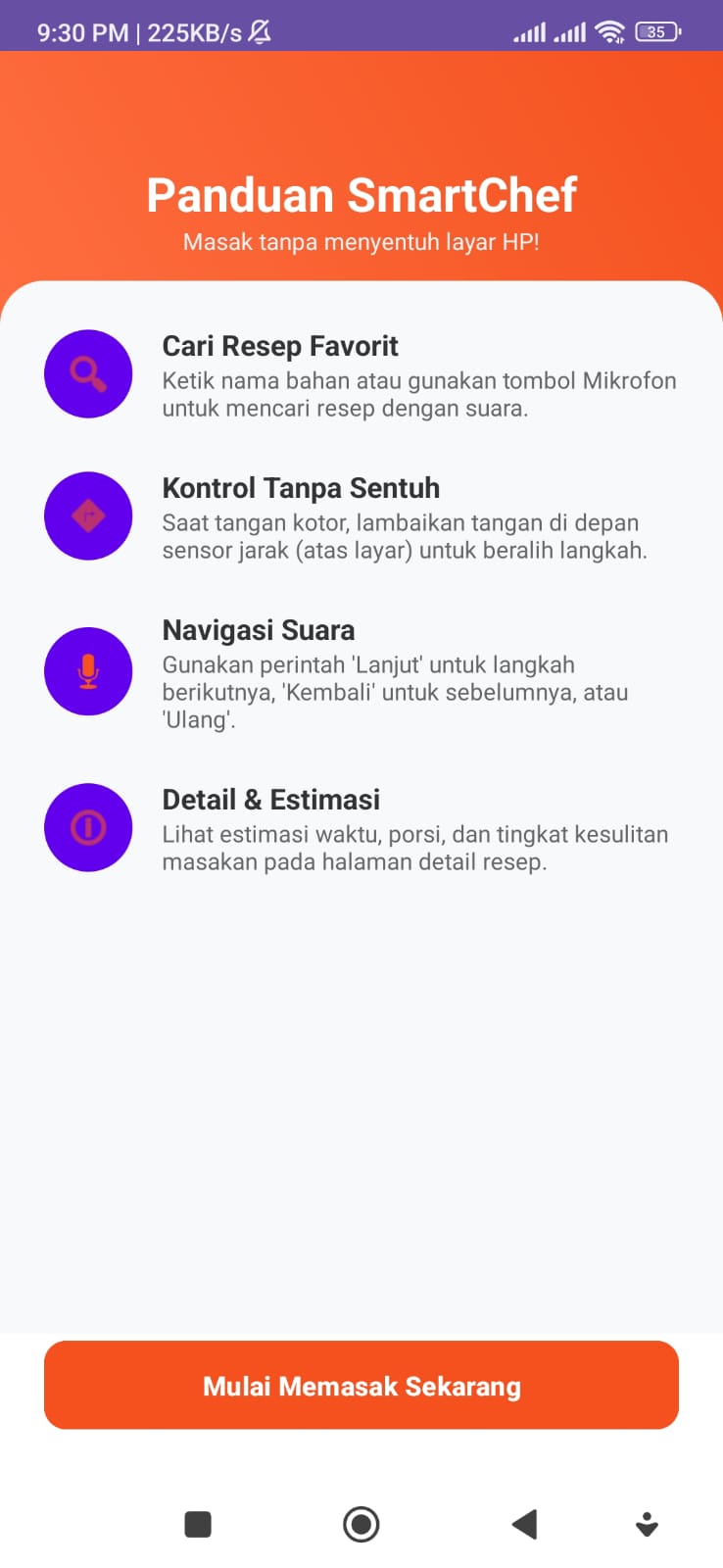Open recent apps via the square button
The width and height of the screenshot is (723, 1568).
coord(198,1524)
